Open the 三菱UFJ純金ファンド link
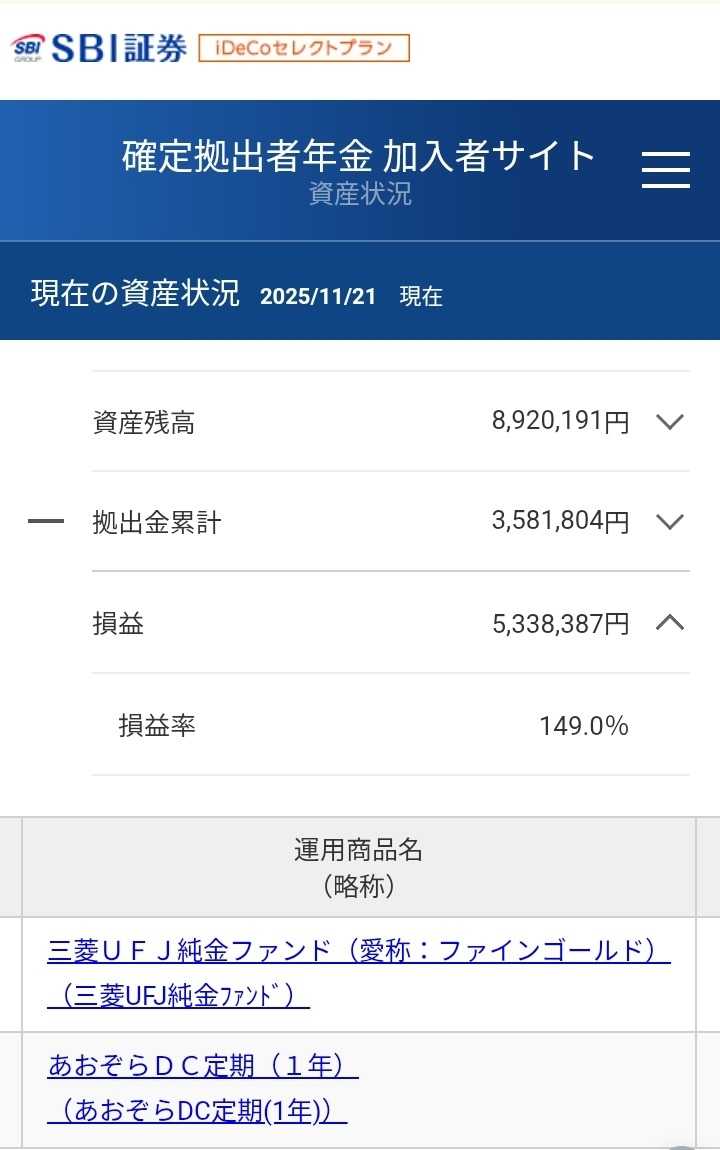 pos(359,973)
